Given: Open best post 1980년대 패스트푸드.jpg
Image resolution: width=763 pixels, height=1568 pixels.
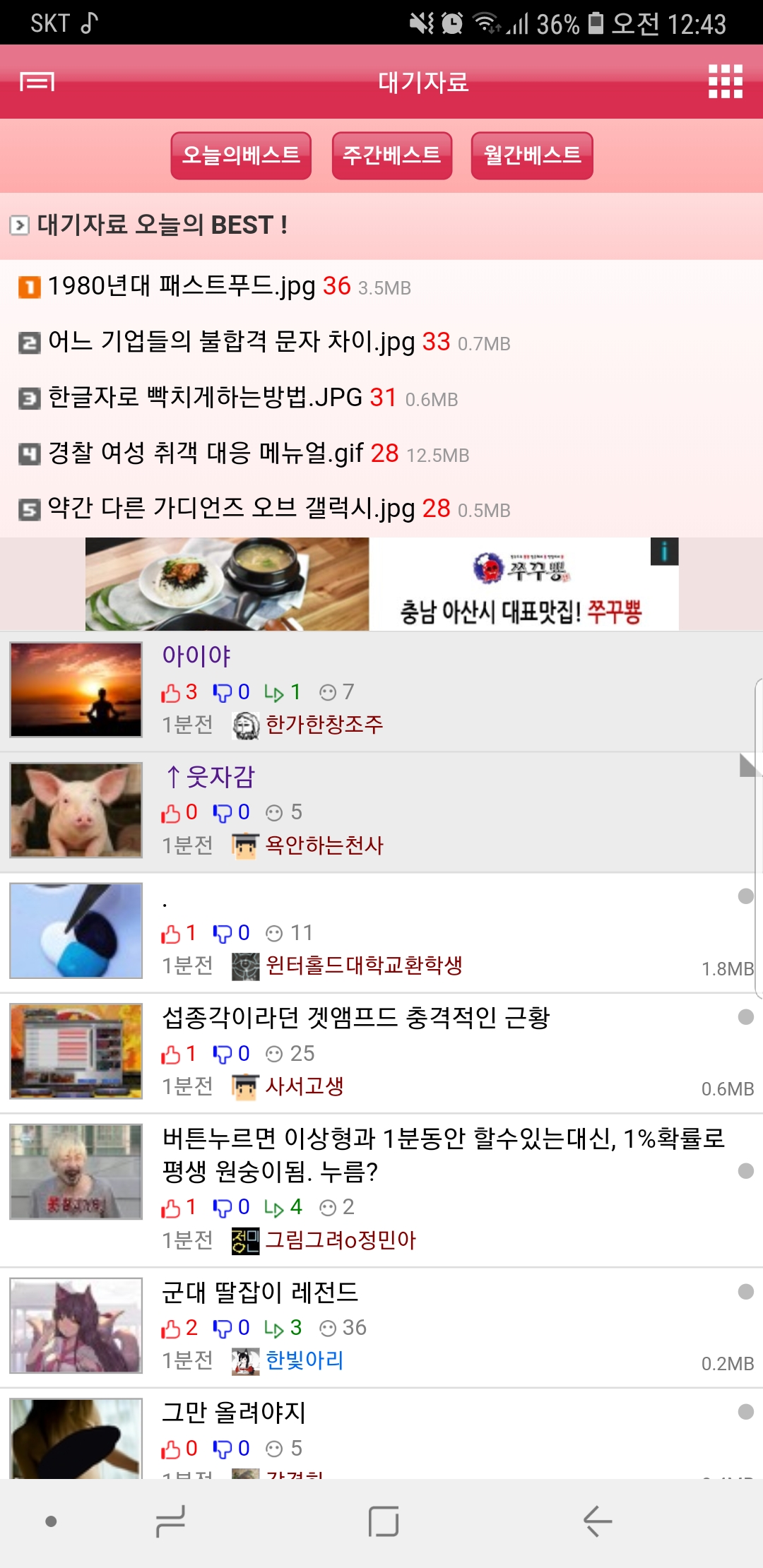Looking at the screenshot, I should click(181, 287).
